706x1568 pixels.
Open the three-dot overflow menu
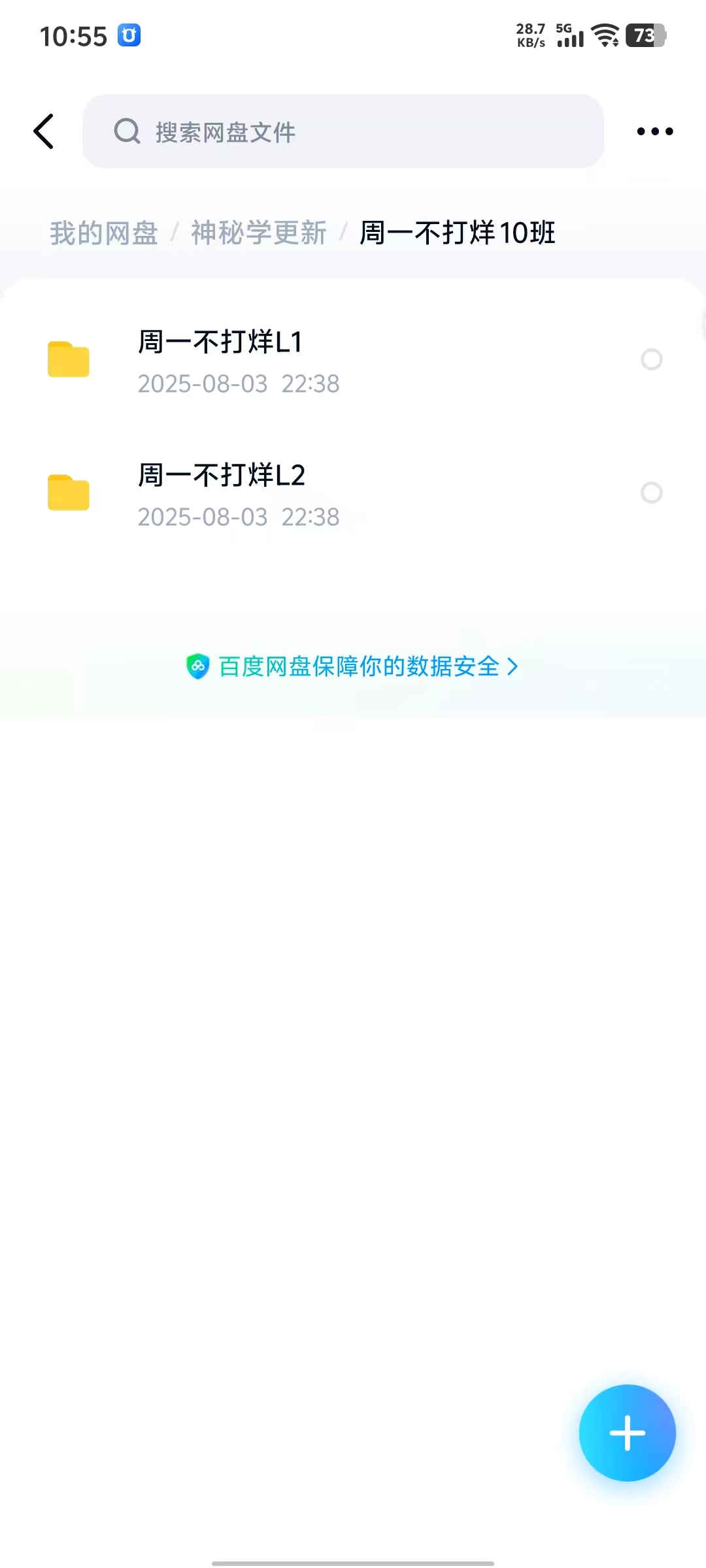(654, 131)
